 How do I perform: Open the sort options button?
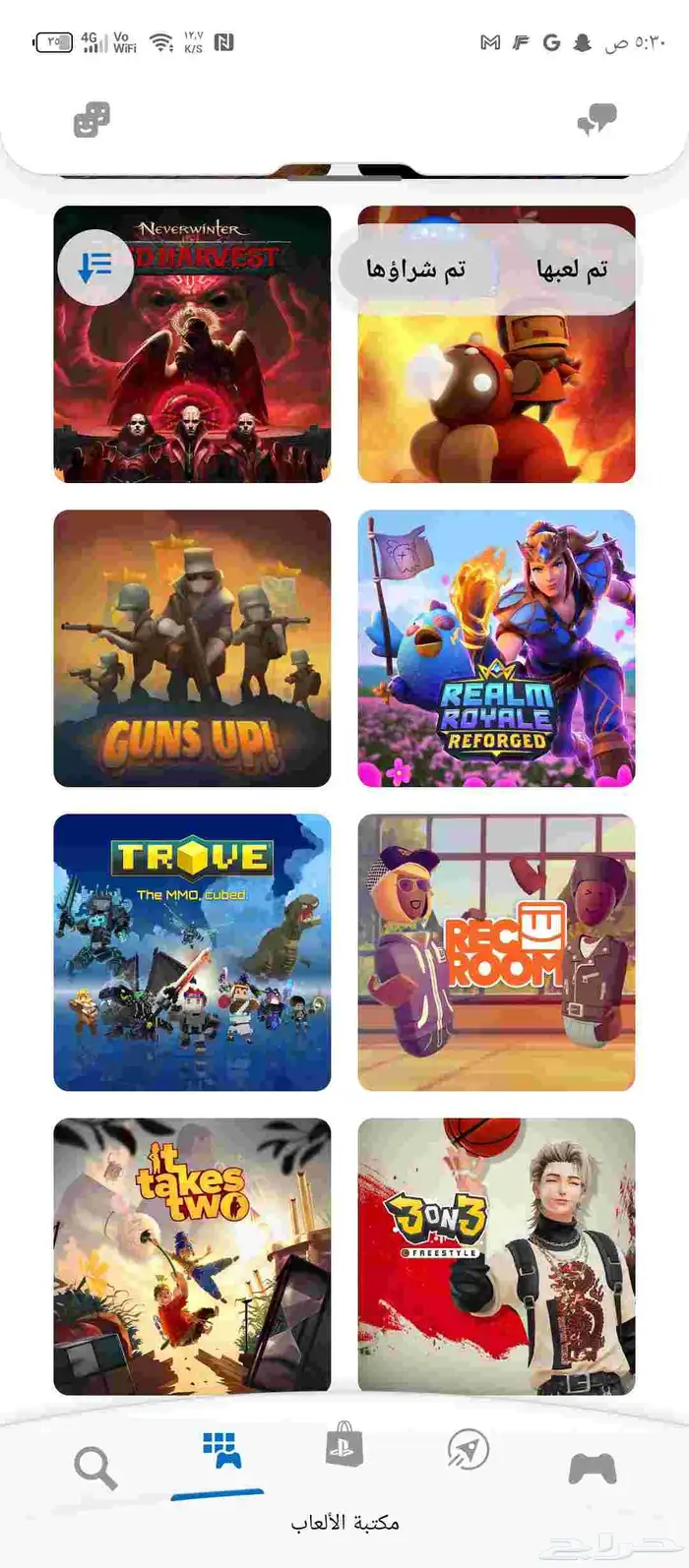click(95, 266)
